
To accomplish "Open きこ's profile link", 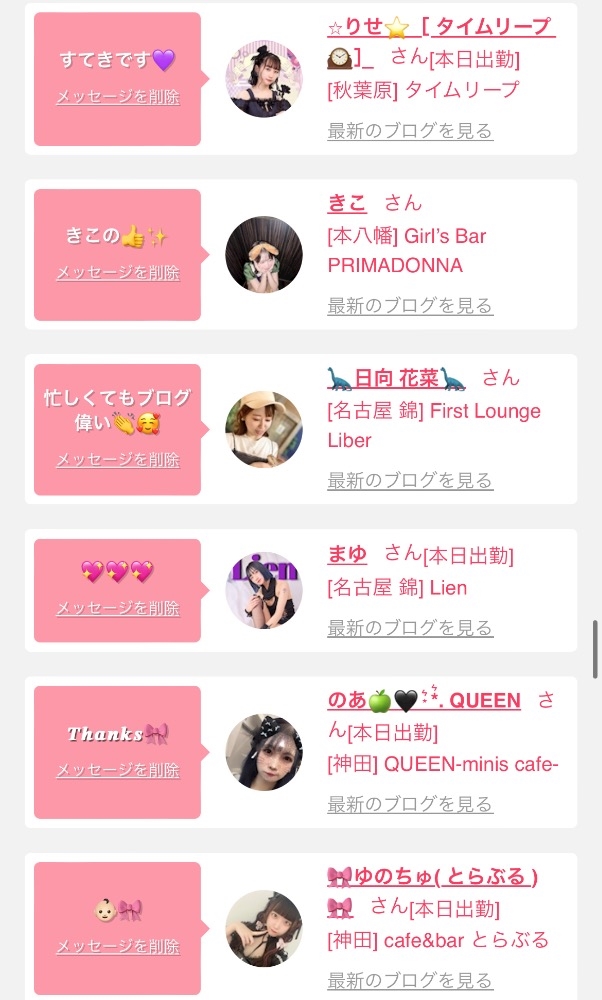I will (347, 203).
